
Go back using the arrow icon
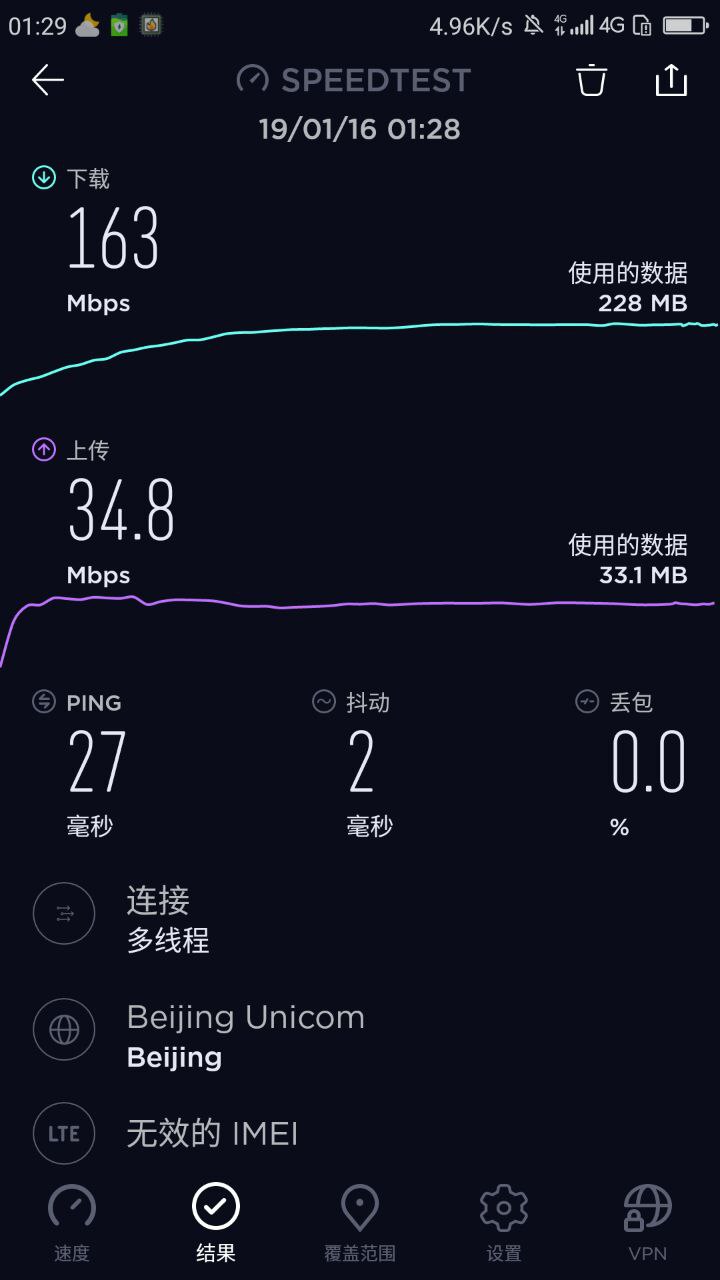(47, 80)
